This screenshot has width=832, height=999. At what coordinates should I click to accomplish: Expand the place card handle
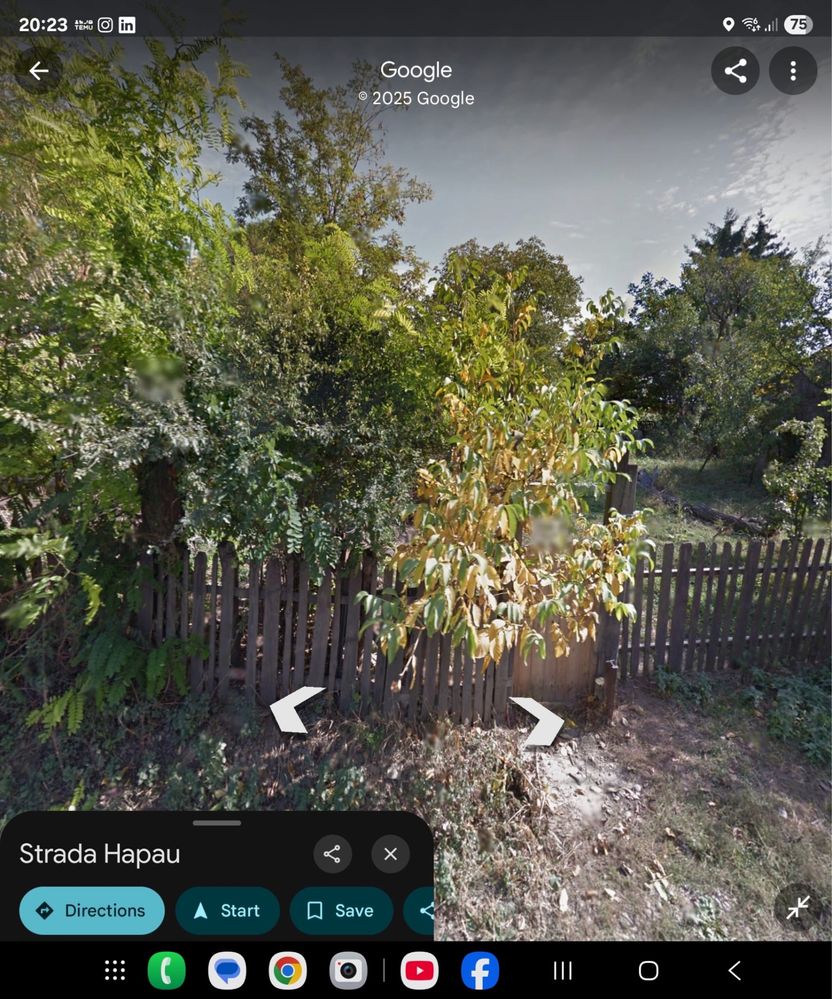click(x=217, y=823)
